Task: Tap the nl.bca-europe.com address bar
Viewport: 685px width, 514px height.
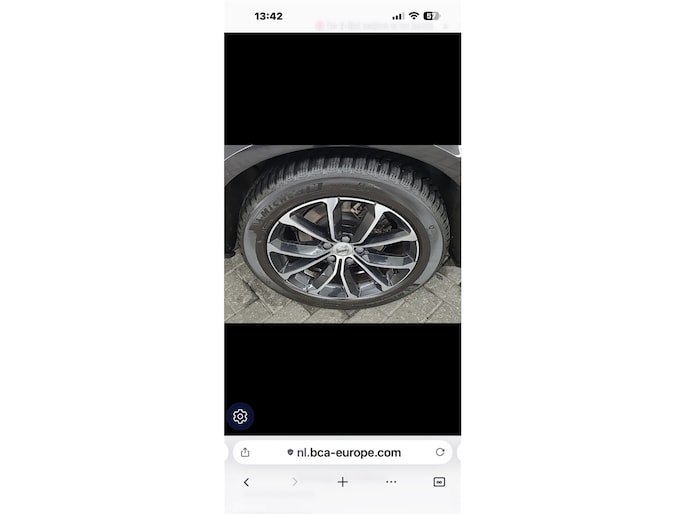Action: coord(343,452)
